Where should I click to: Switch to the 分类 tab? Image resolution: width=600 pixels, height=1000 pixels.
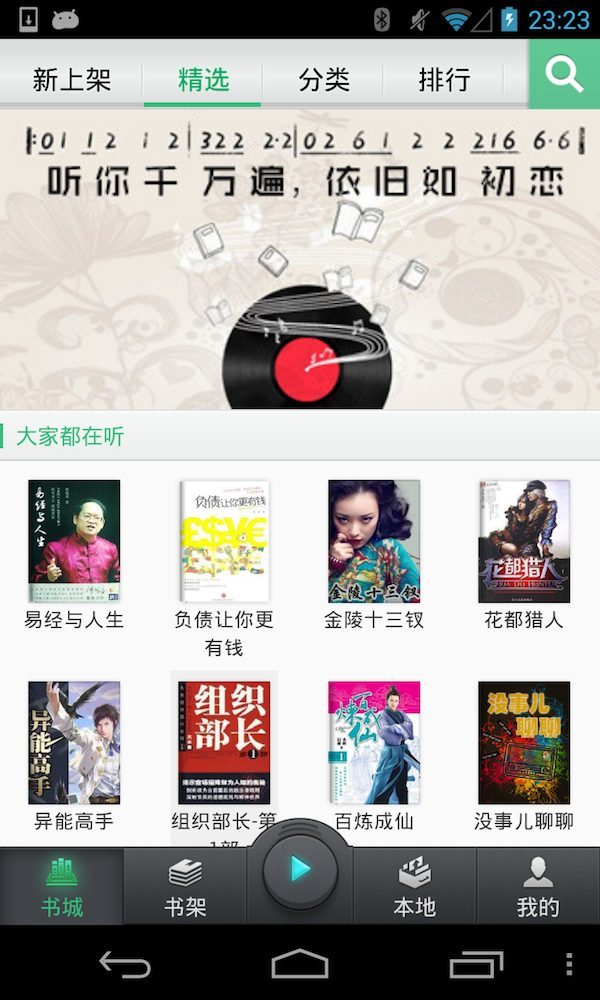pos(324,79)
